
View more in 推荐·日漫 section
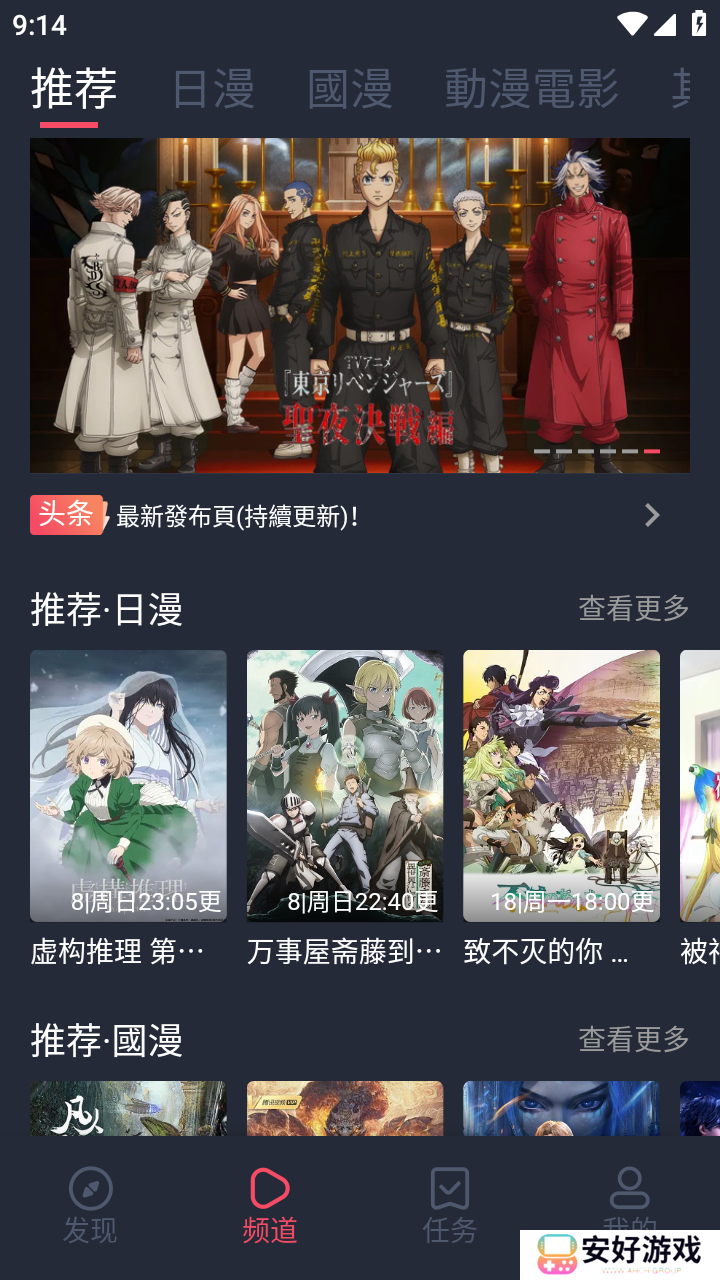pyautogui.click(x=634, y=608)
